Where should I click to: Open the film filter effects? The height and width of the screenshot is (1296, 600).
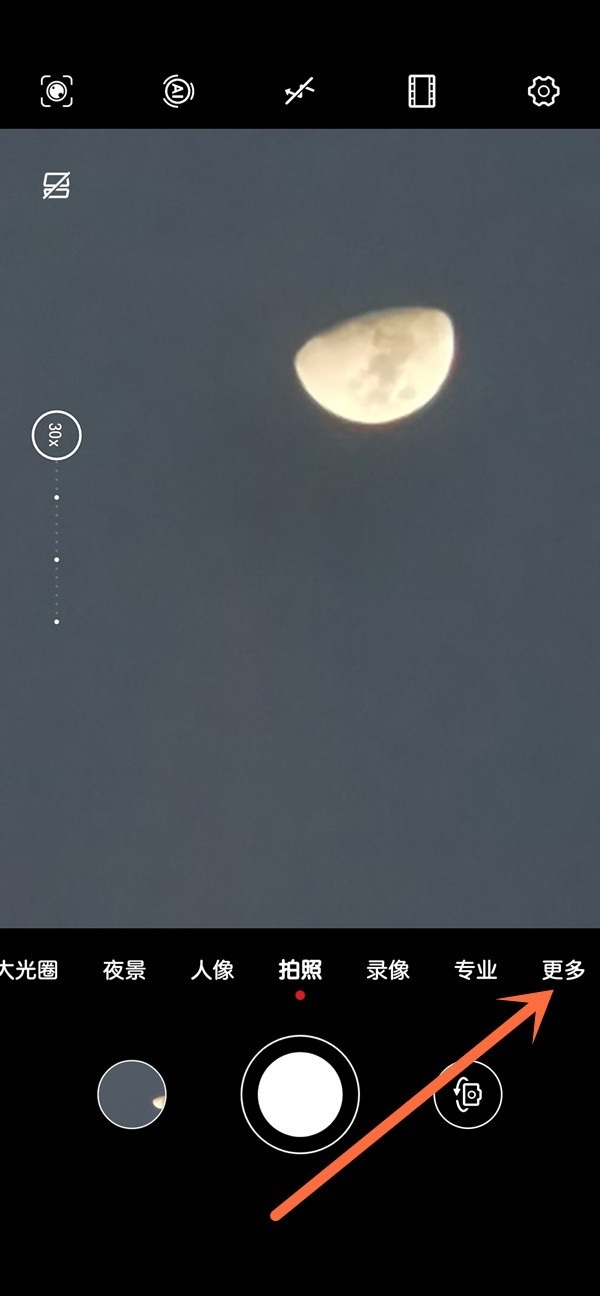[x=422, y=92]
